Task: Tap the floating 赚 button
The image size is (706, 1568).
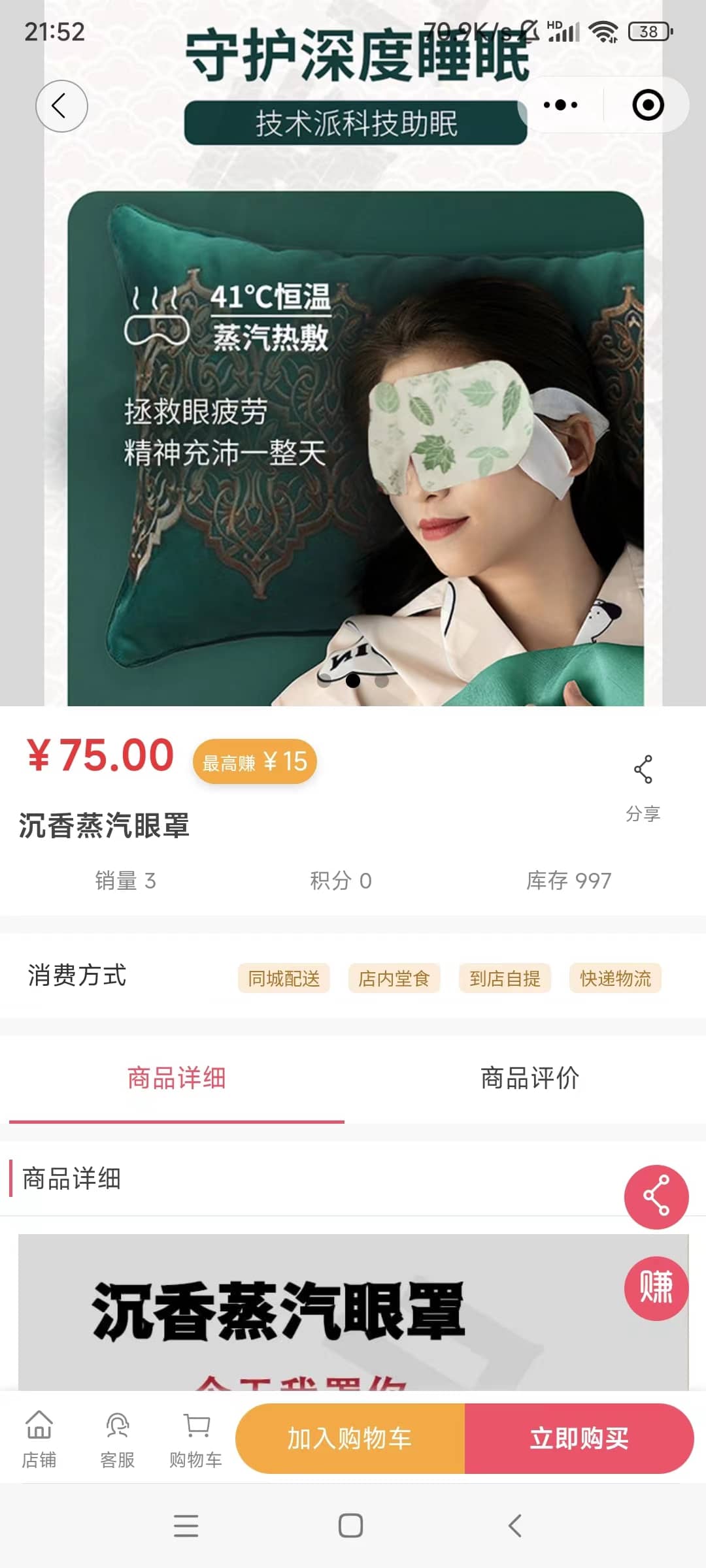Action: tap(656, 1288)
